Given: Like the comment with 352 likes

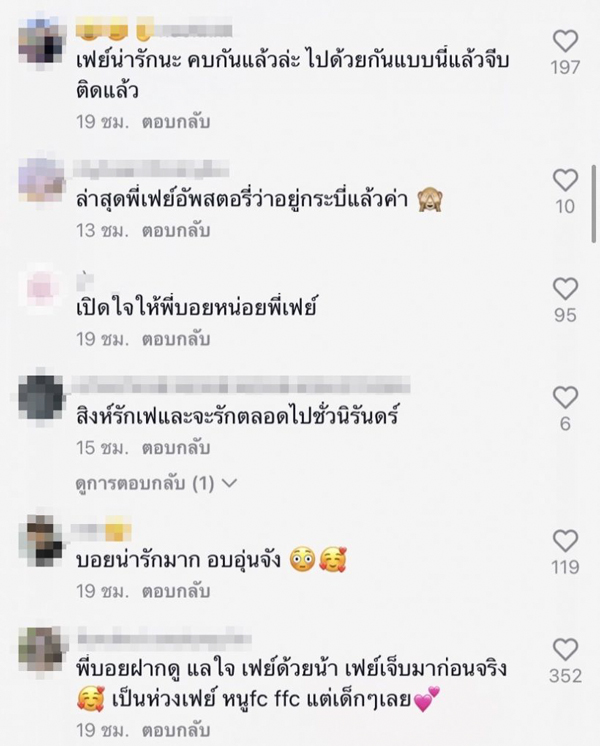Looking at the screenshot, I should pyautogui.click(x=565, y=648).
